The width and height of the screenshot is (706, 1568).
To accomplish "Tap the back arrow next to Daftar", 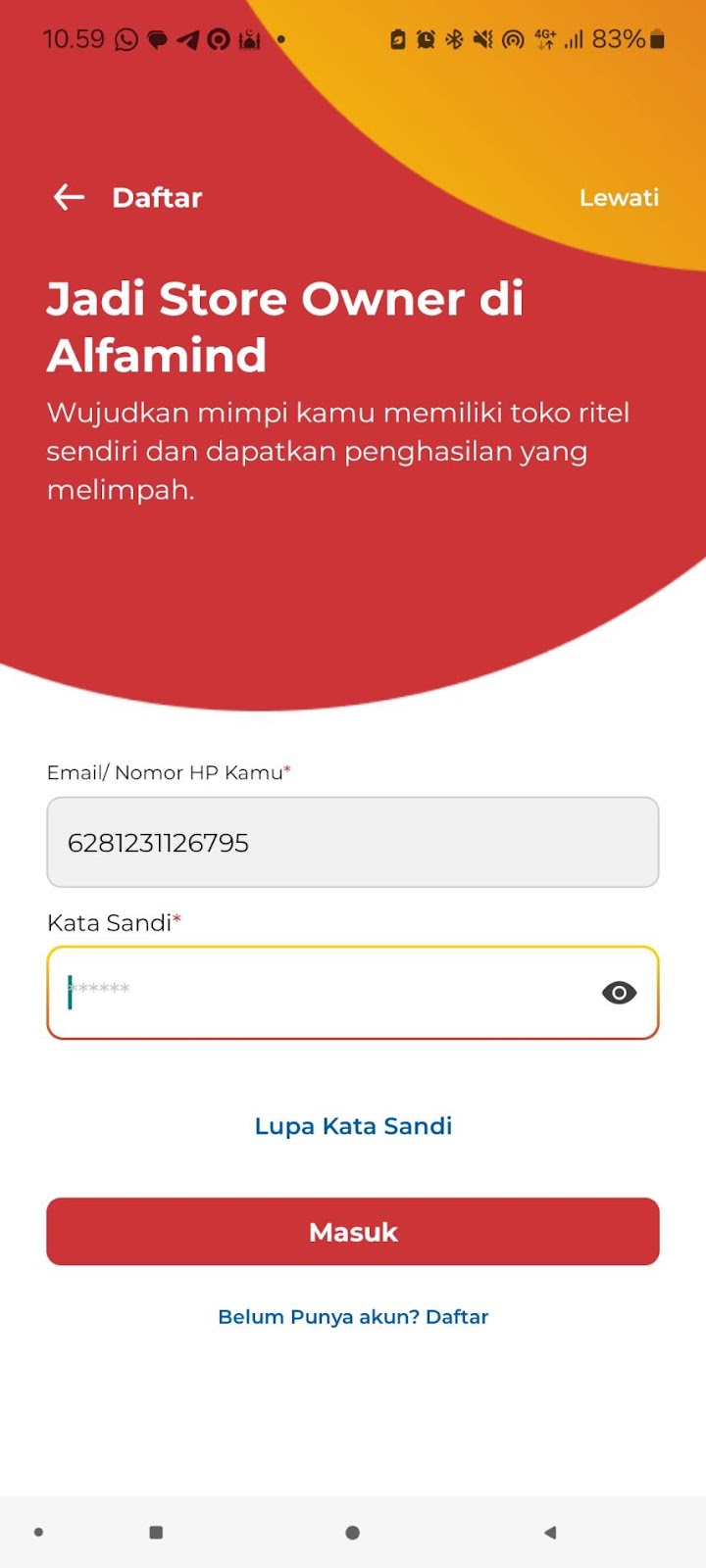I will pos(69,197).
